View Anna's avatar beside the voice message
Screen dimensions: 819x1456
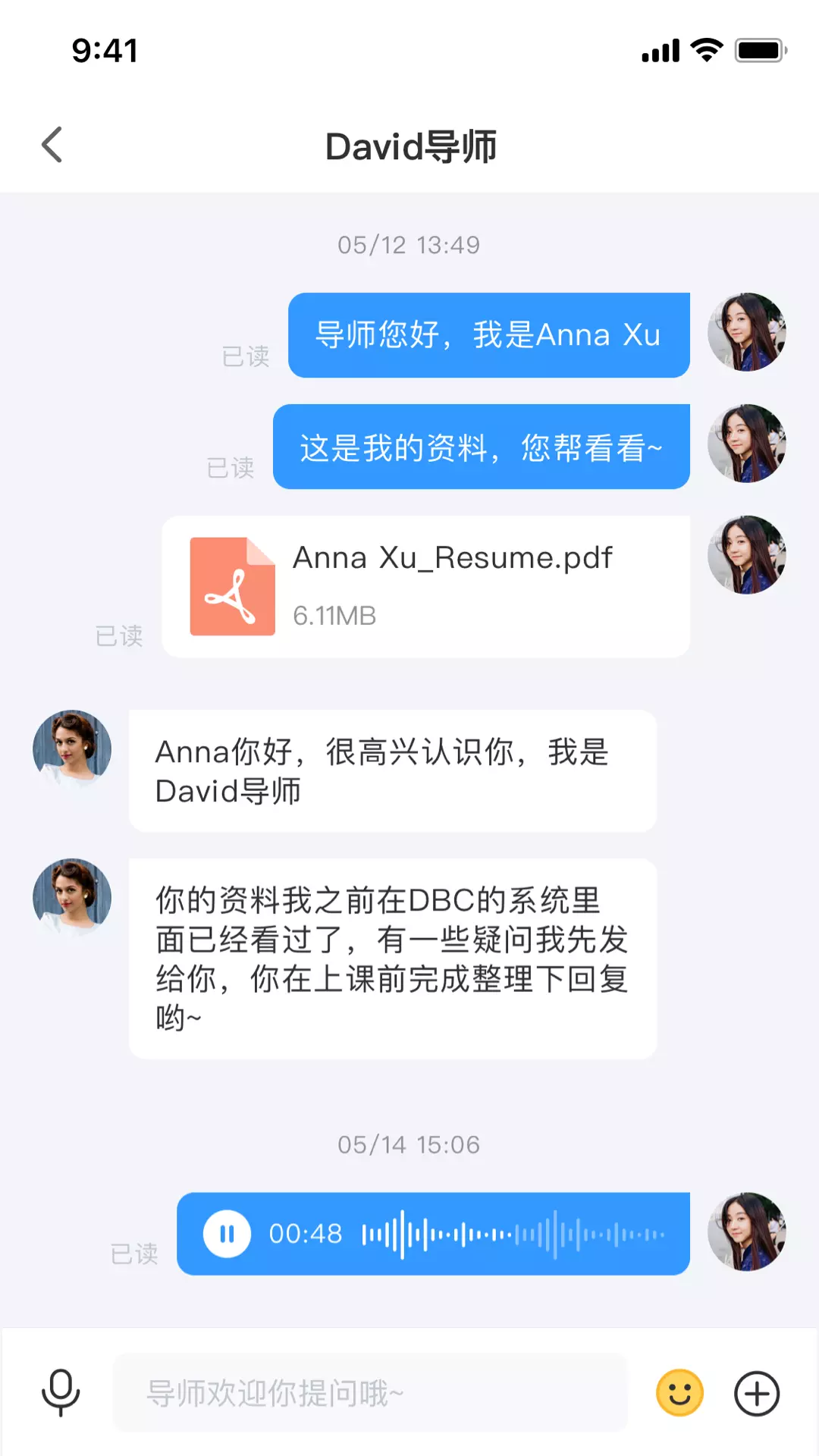pos(747,1232)
